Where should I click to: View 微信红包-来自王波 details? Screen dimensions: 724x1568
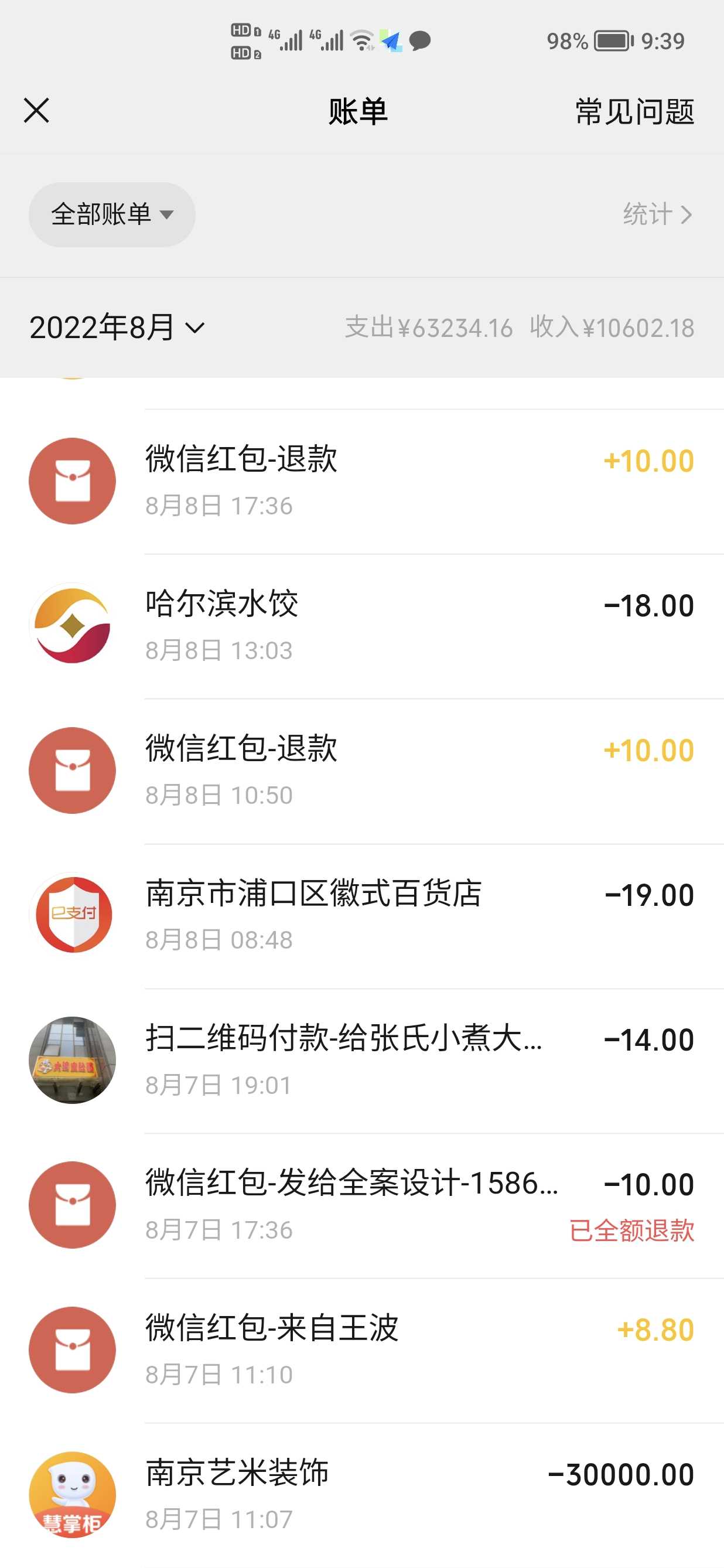tap(390, 1350)
